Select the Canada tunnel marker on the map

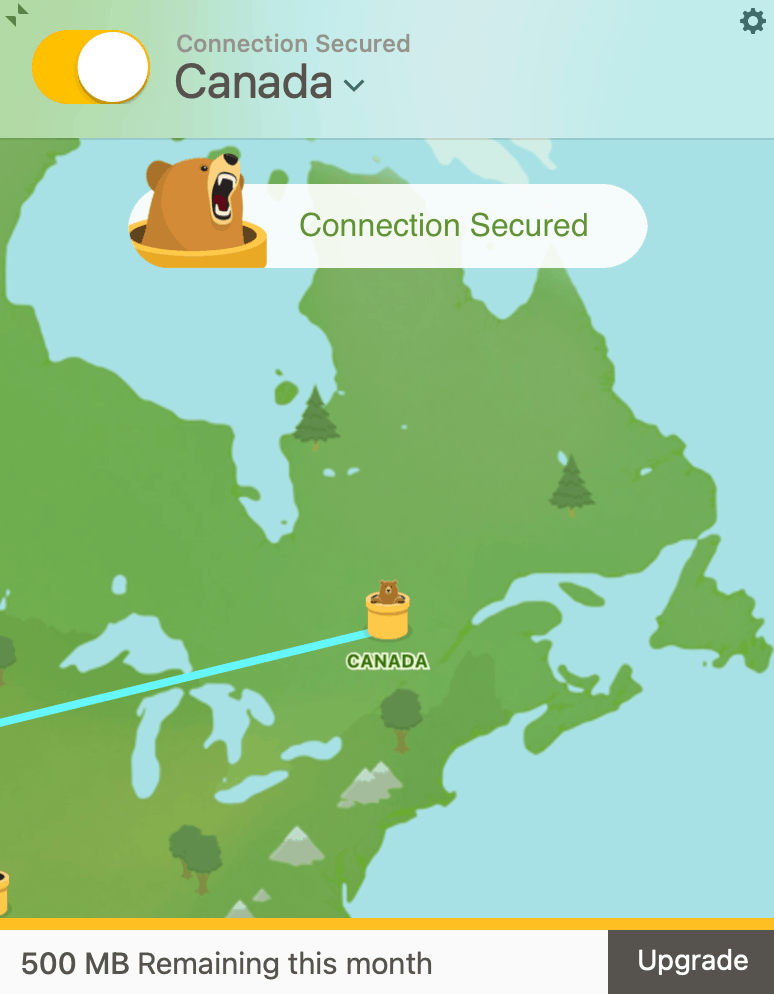coord(389,620)
